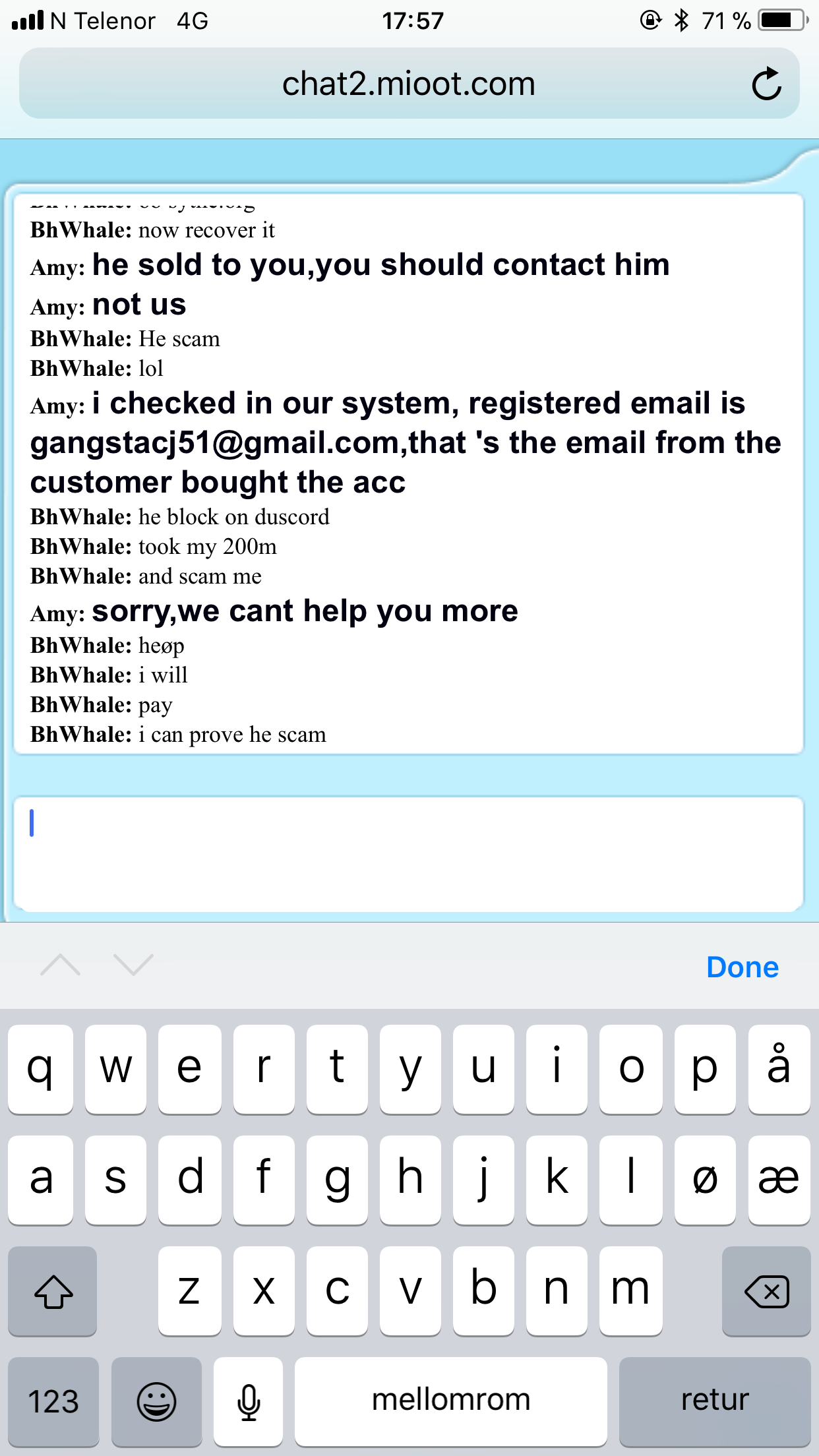Enable the shift key
The height and width of the screenshot is (1456, 819).
pos(53,1291)
